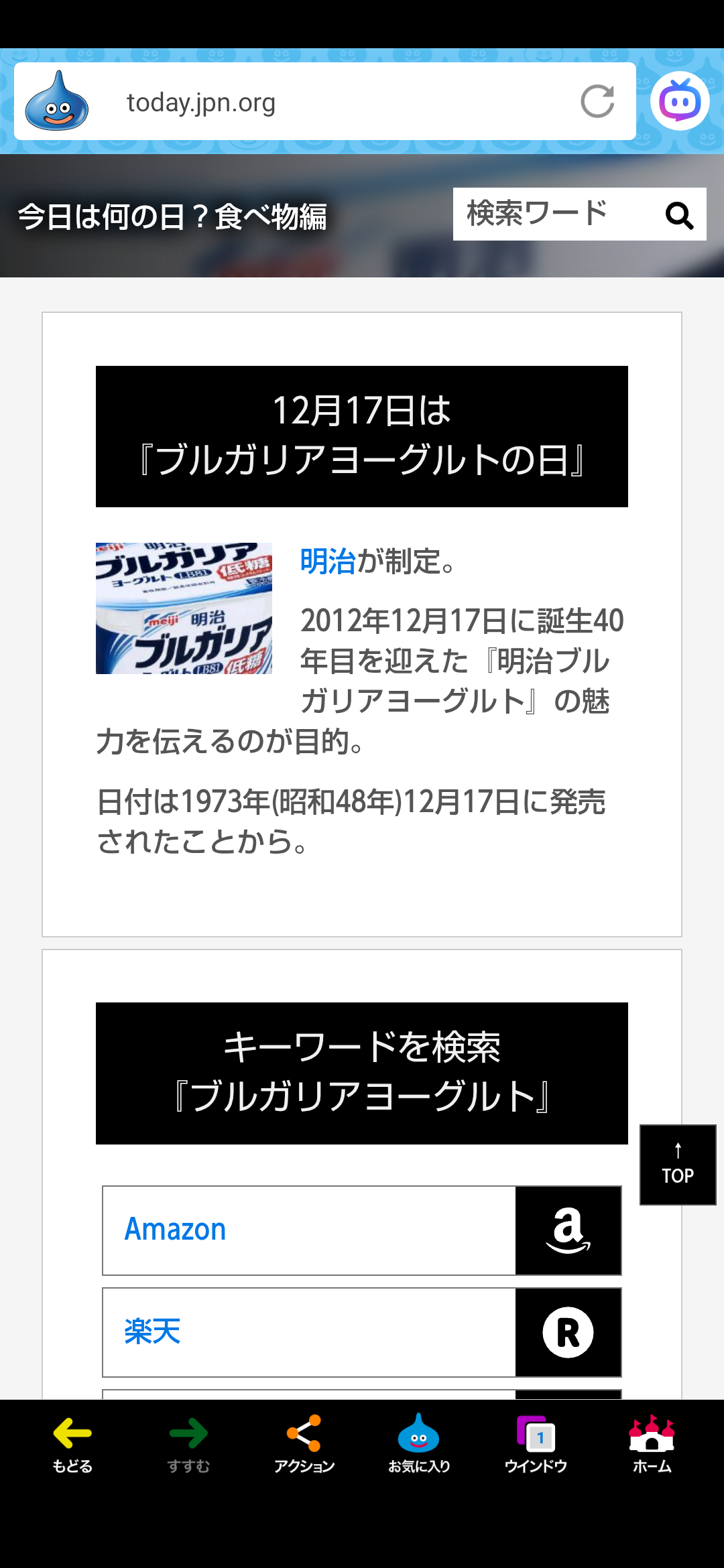Jump to page TOP

click(678, 1165)
